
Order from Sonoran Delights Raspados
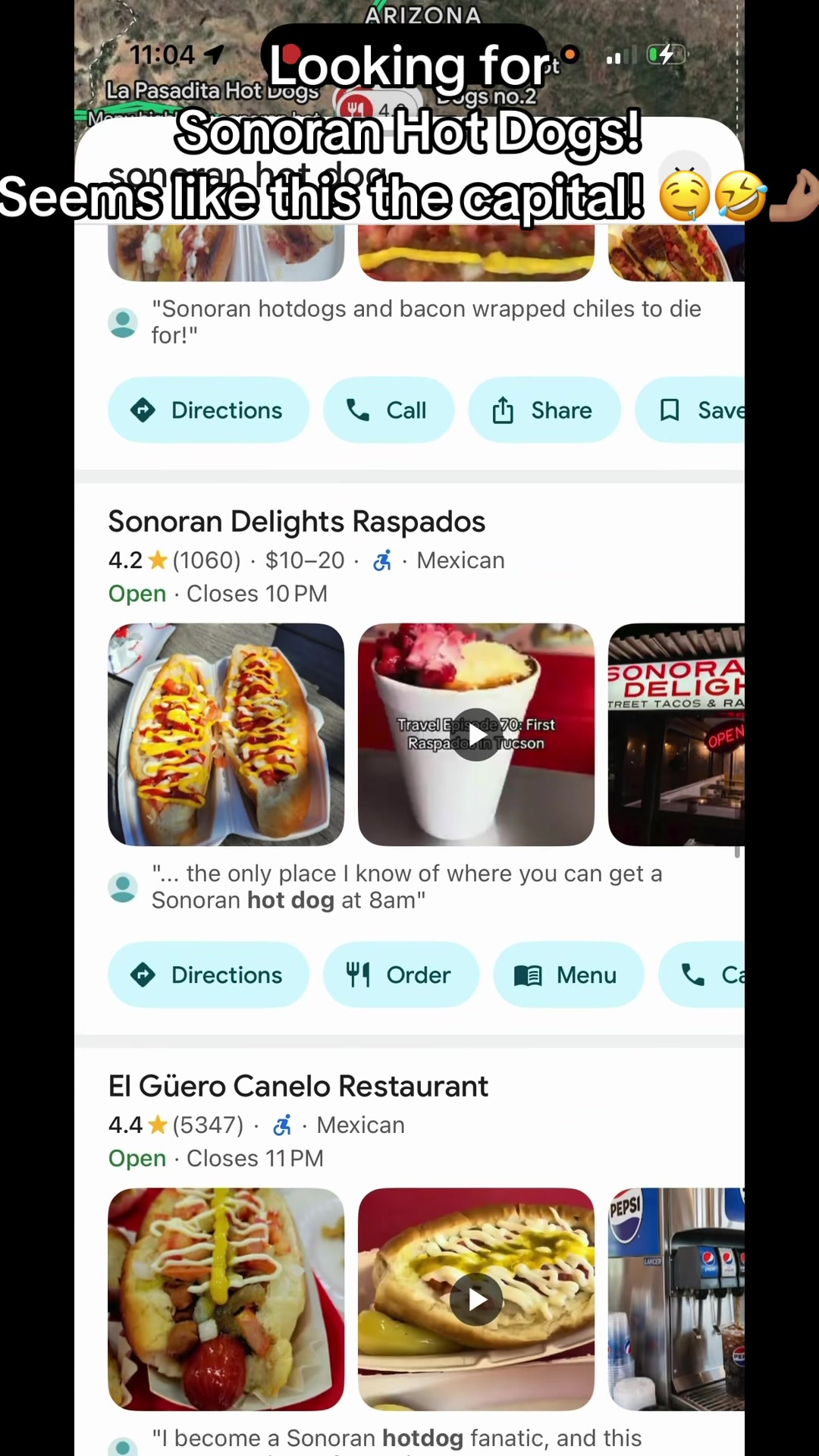coord(401,974)
